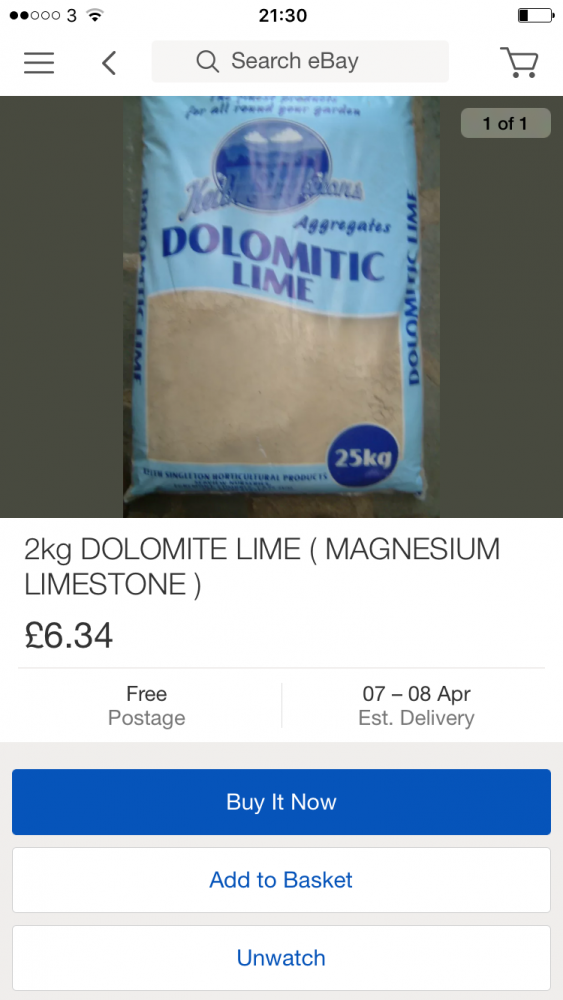Go back with the back arrow
Image resolution: width=563 pixels, height=1000 pixels.
(109, 62)
